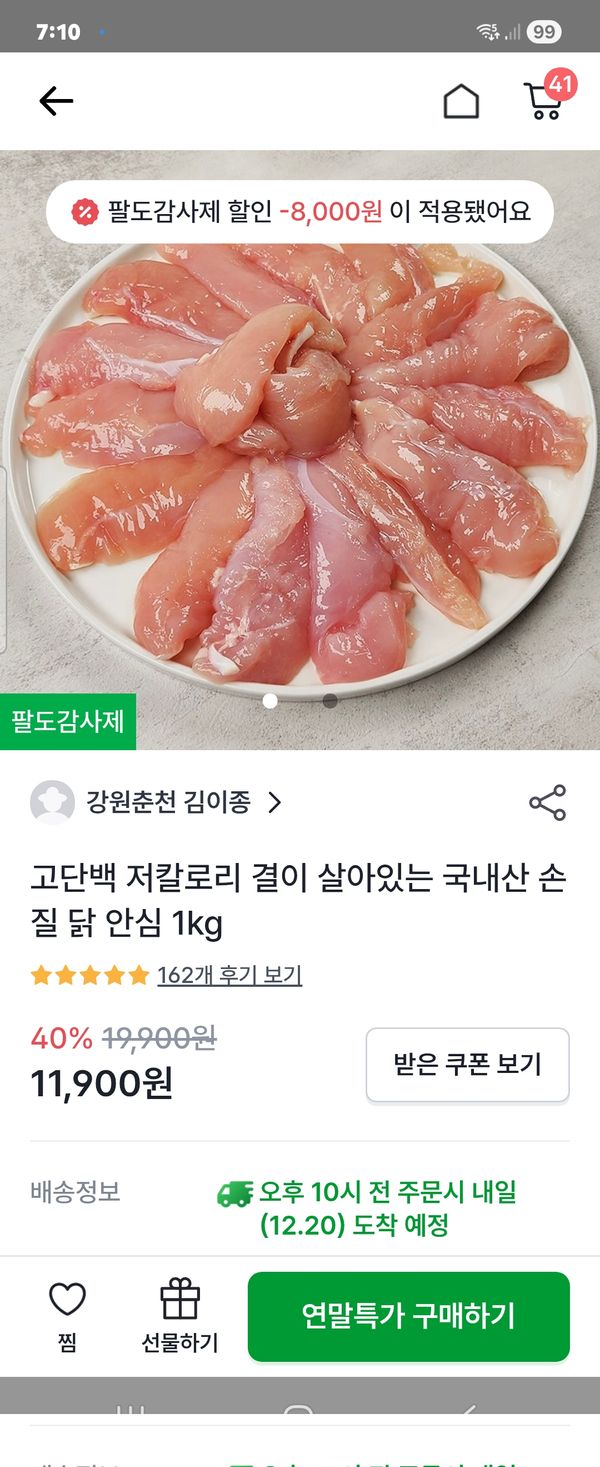Viewport: 600px width, 1467px height.
Task: Go back using the top arrow
Action: point(56,101)
